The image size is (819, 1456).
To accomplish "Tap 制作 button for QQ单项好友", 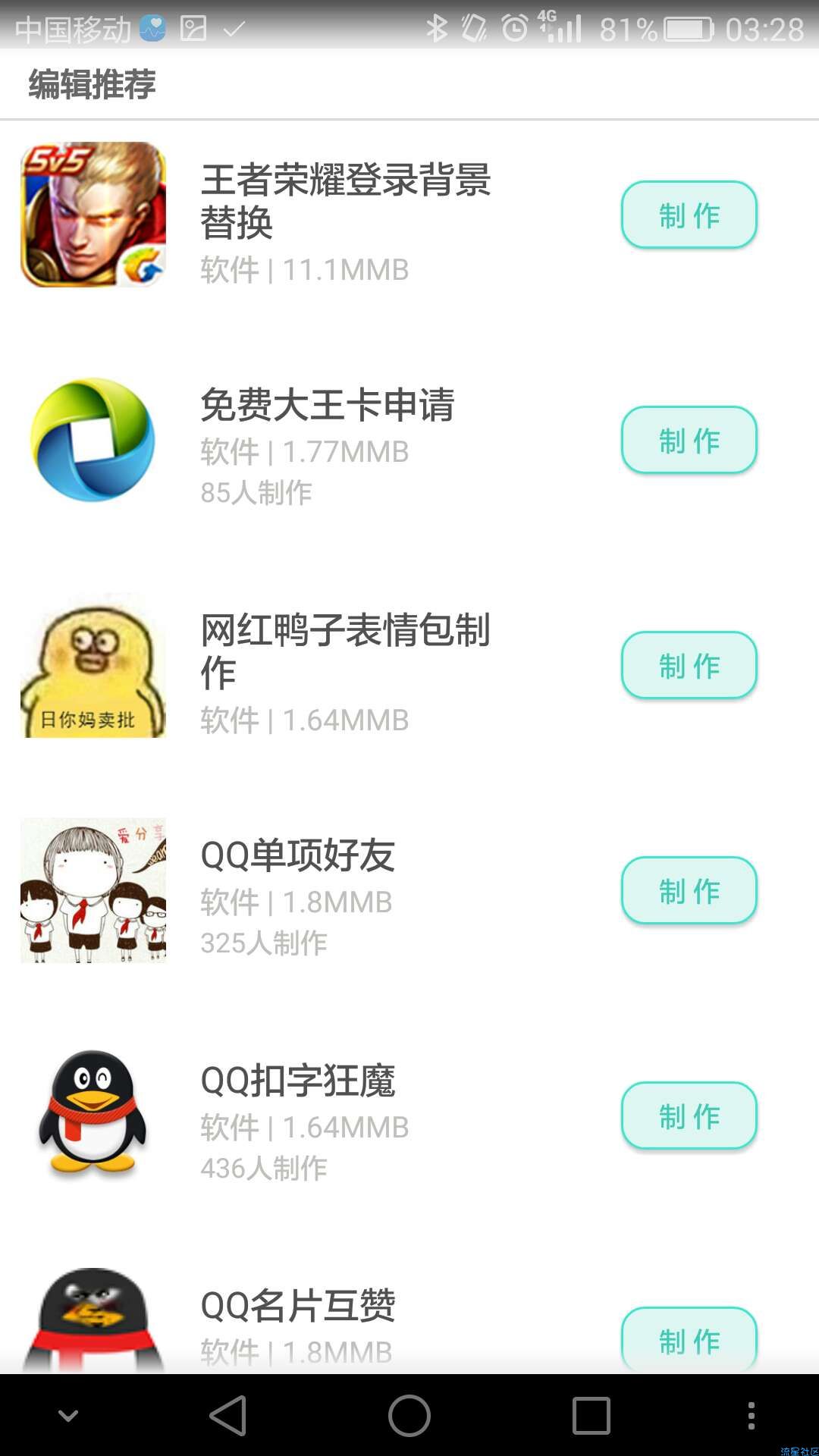I will tap(689, 890).
